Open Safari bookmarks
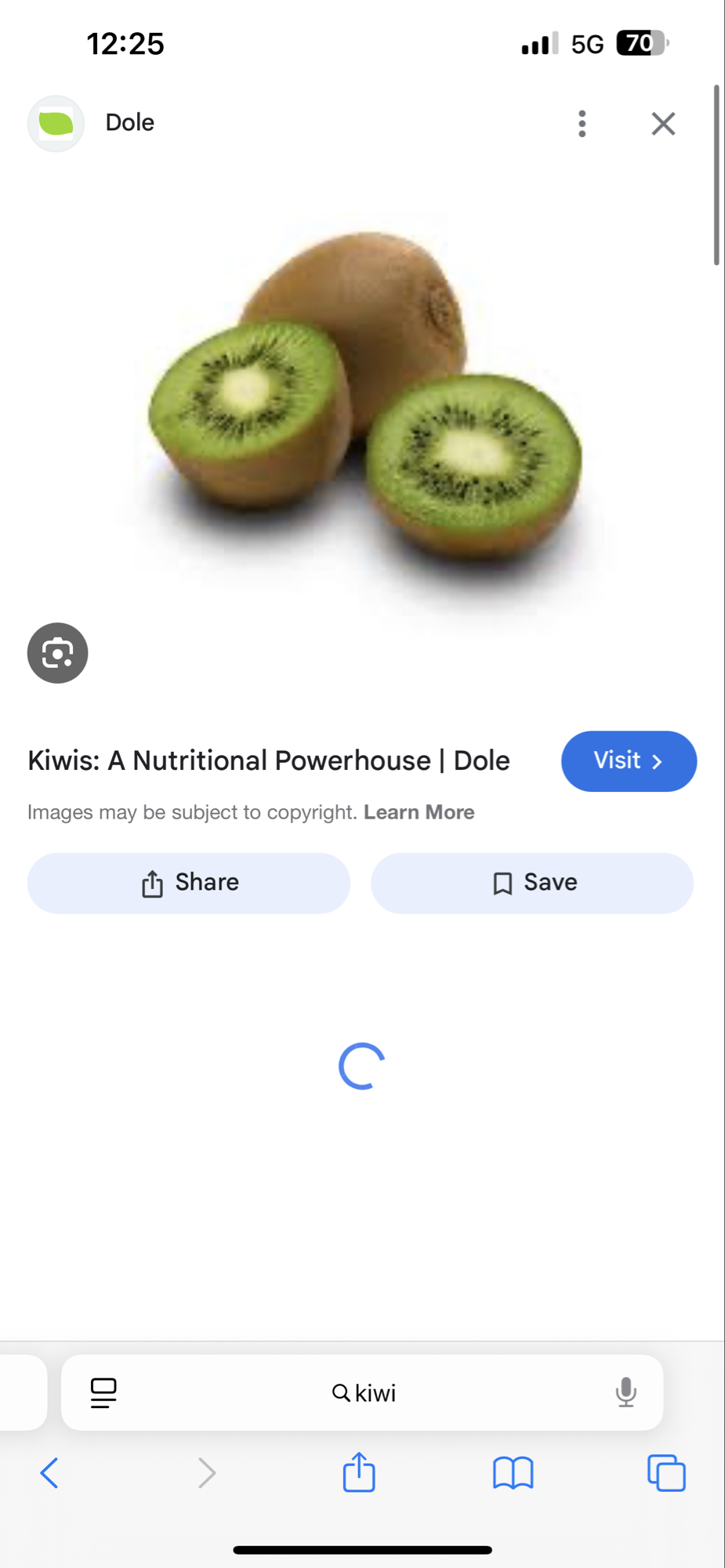This screenshot has height=1568, width=725. coord(513,1473)
